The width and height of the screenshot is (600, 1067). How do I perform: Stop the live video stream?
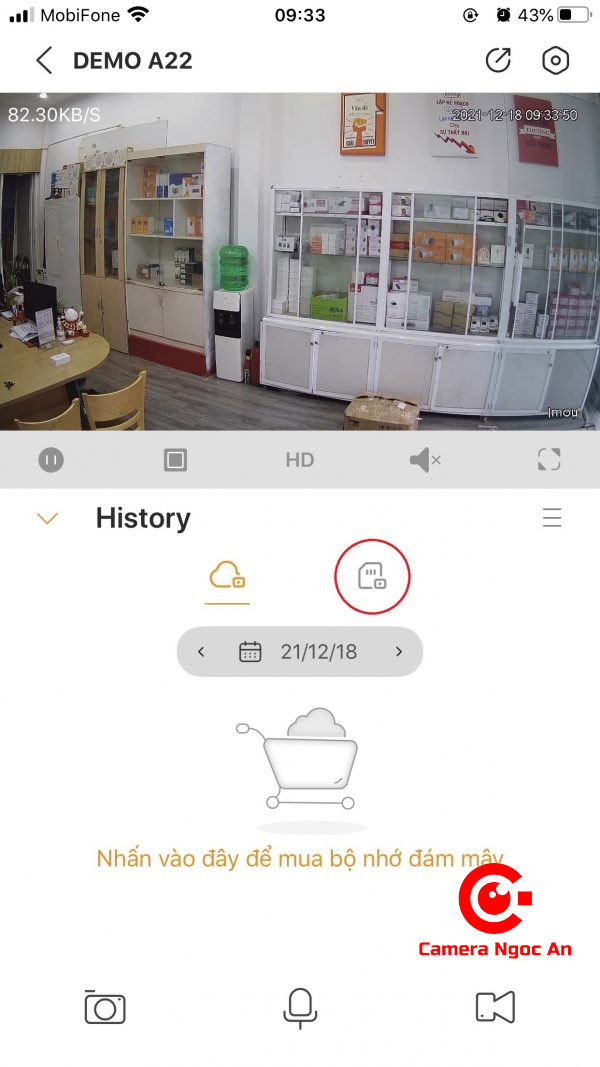175,460
